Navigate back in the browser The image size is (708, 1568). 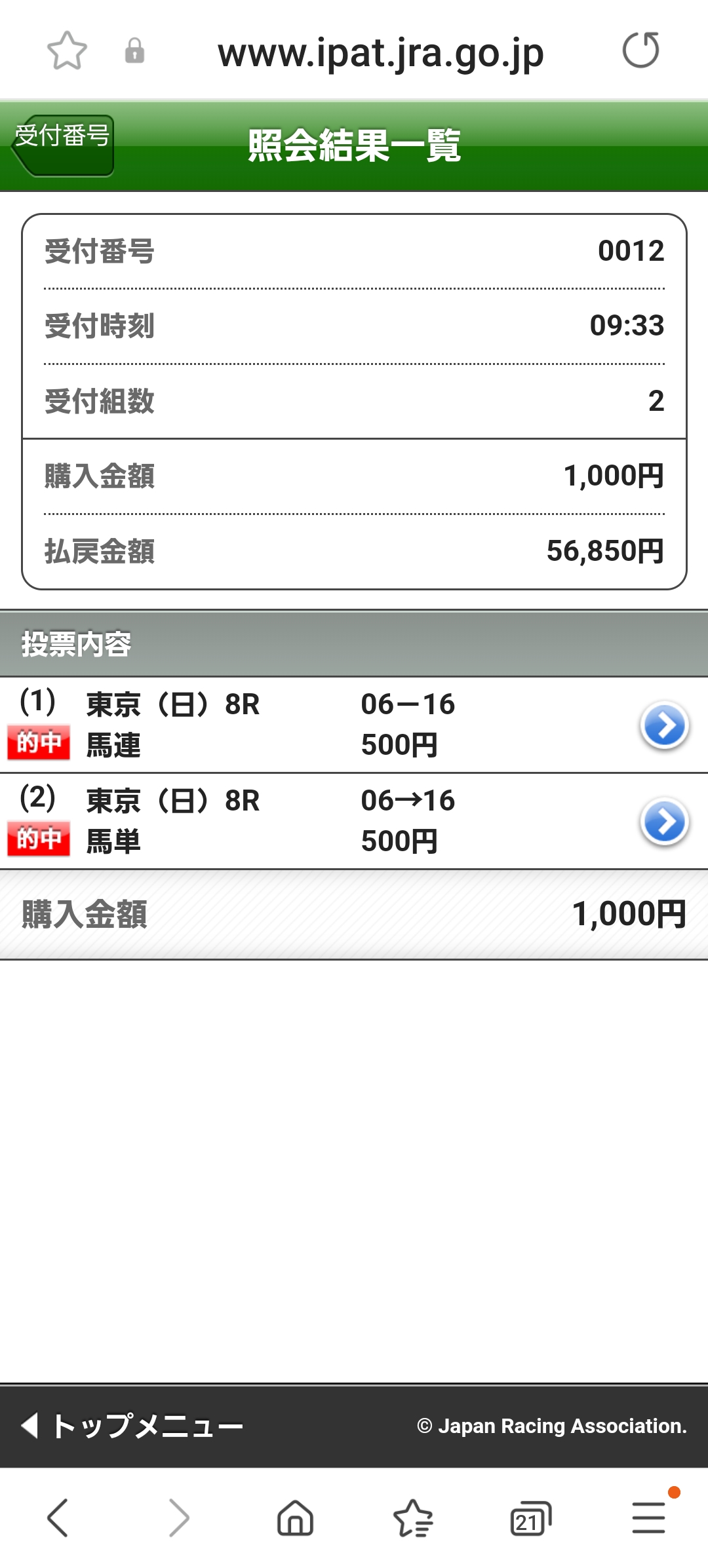[58, 1518]
